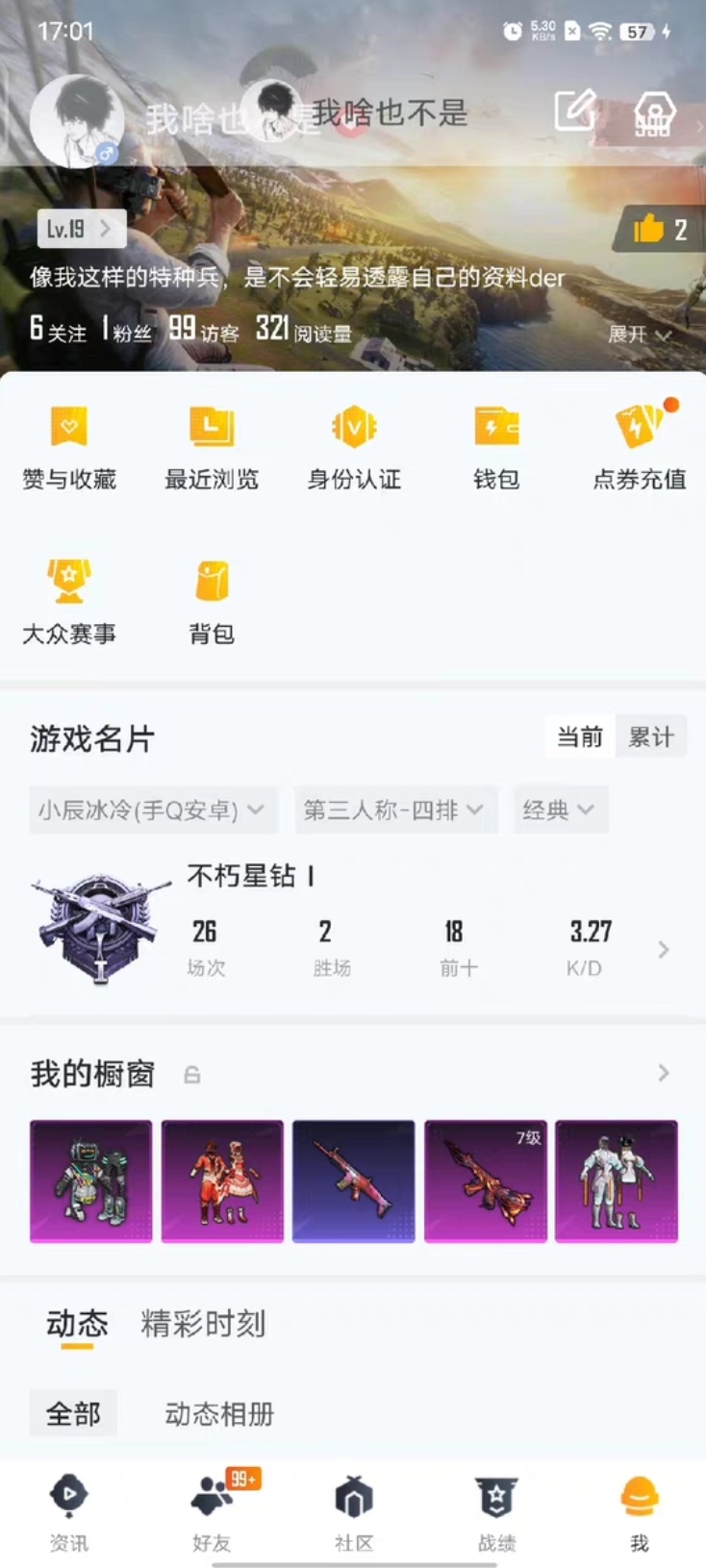Open the 小辰冰冷(手Q安卓) account dropdown
The height and width of the screenshot is (1568, 706).
(x=152, y=810)
